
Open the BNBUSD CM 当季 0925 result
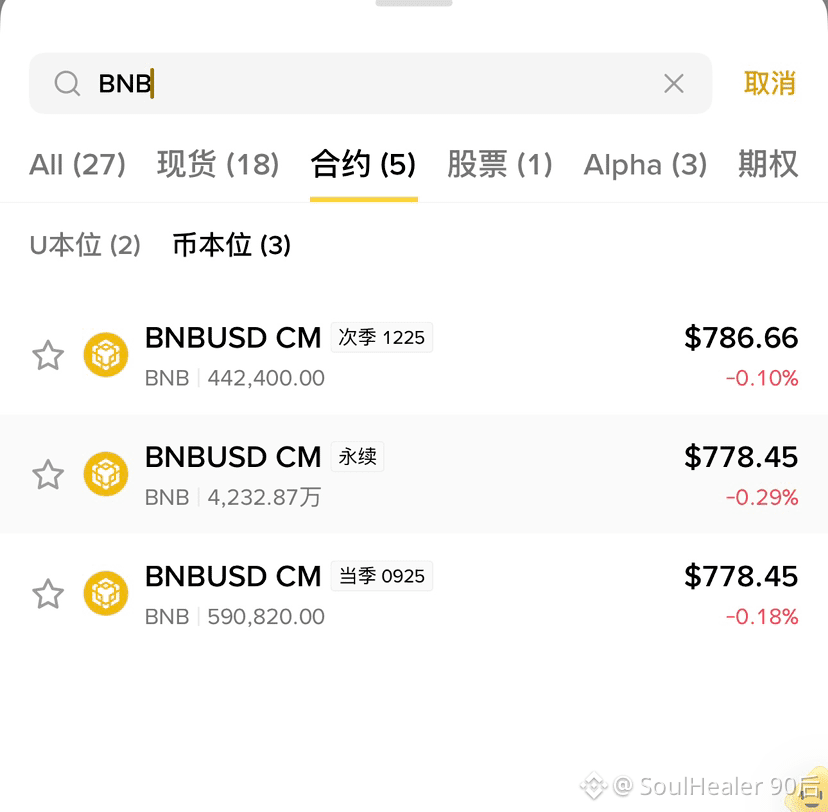(x=414, y=594)
